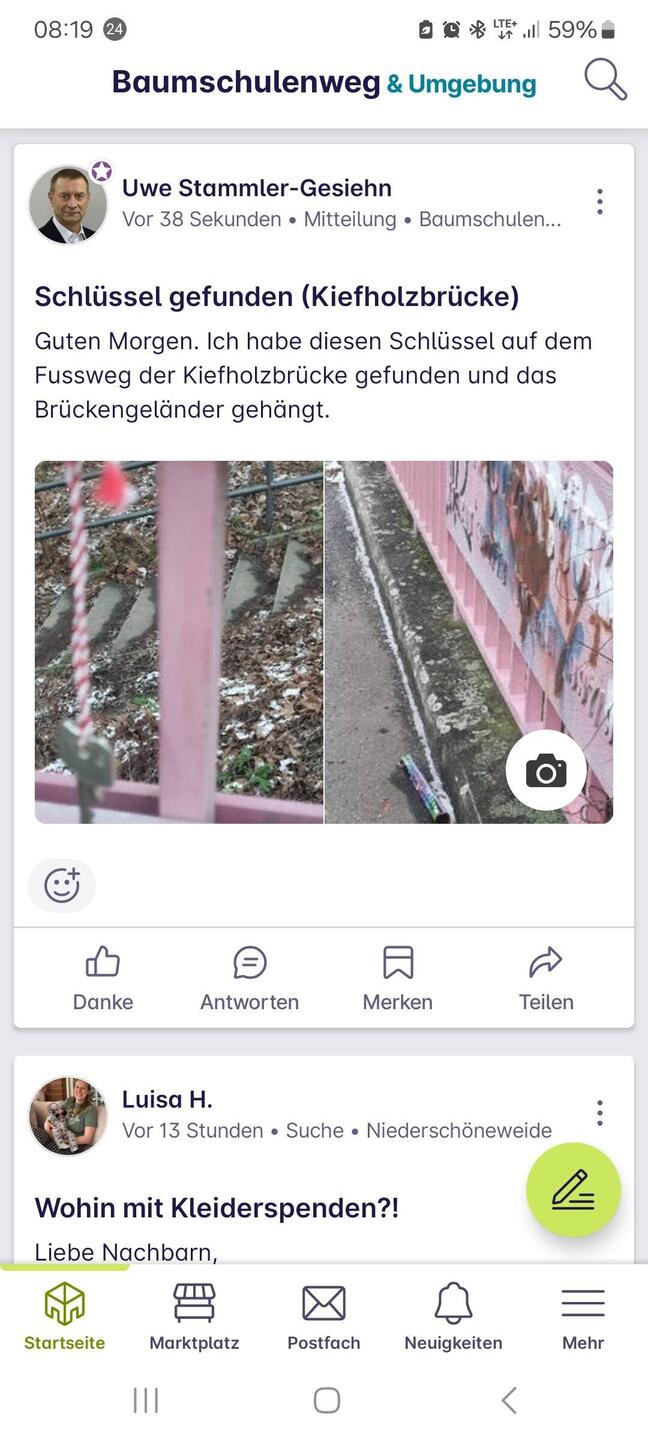View the key photos in Uwe's post

click(x=324, y=642)
